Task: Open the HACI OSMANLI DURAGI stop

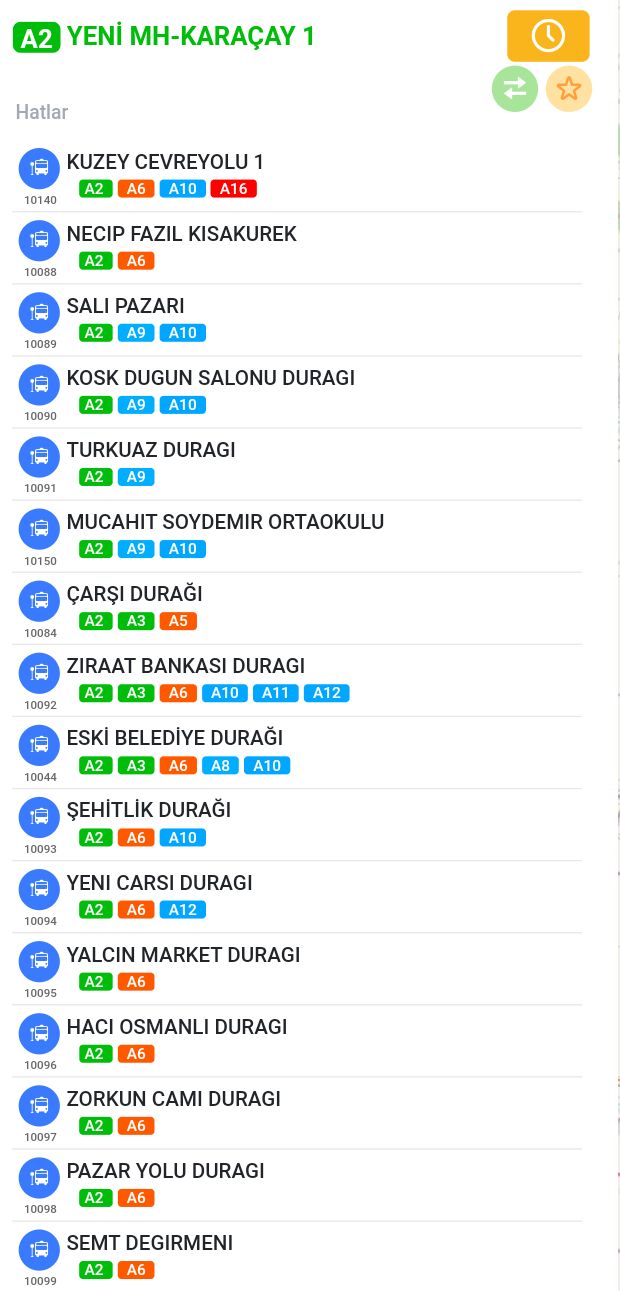Action: (176, 1027)
